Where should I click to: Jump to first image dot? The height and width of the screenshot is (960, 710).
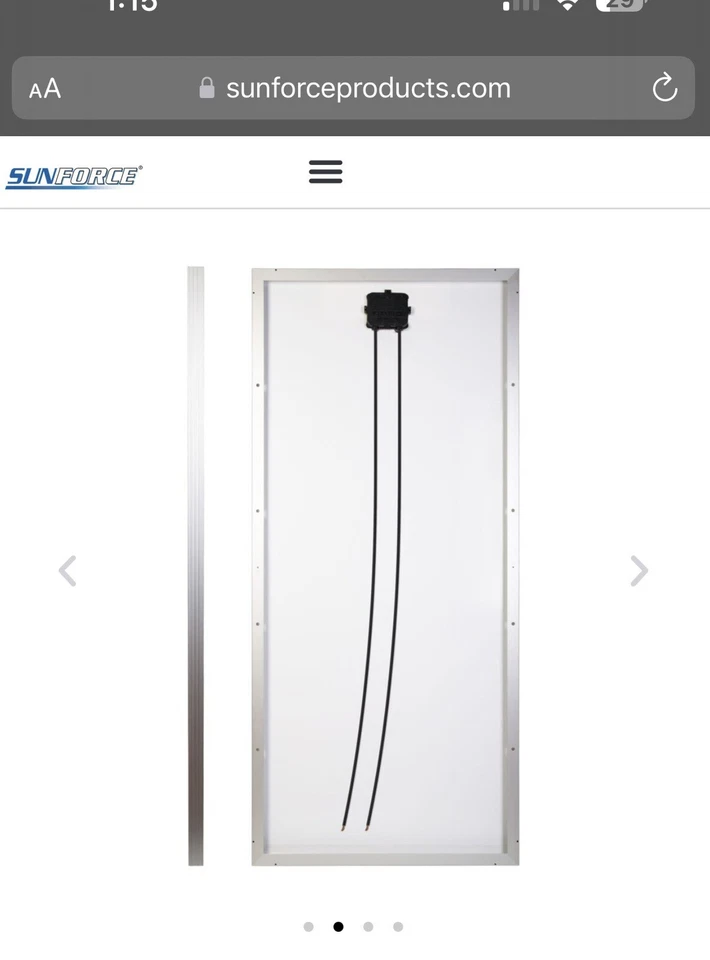point(308,927)
